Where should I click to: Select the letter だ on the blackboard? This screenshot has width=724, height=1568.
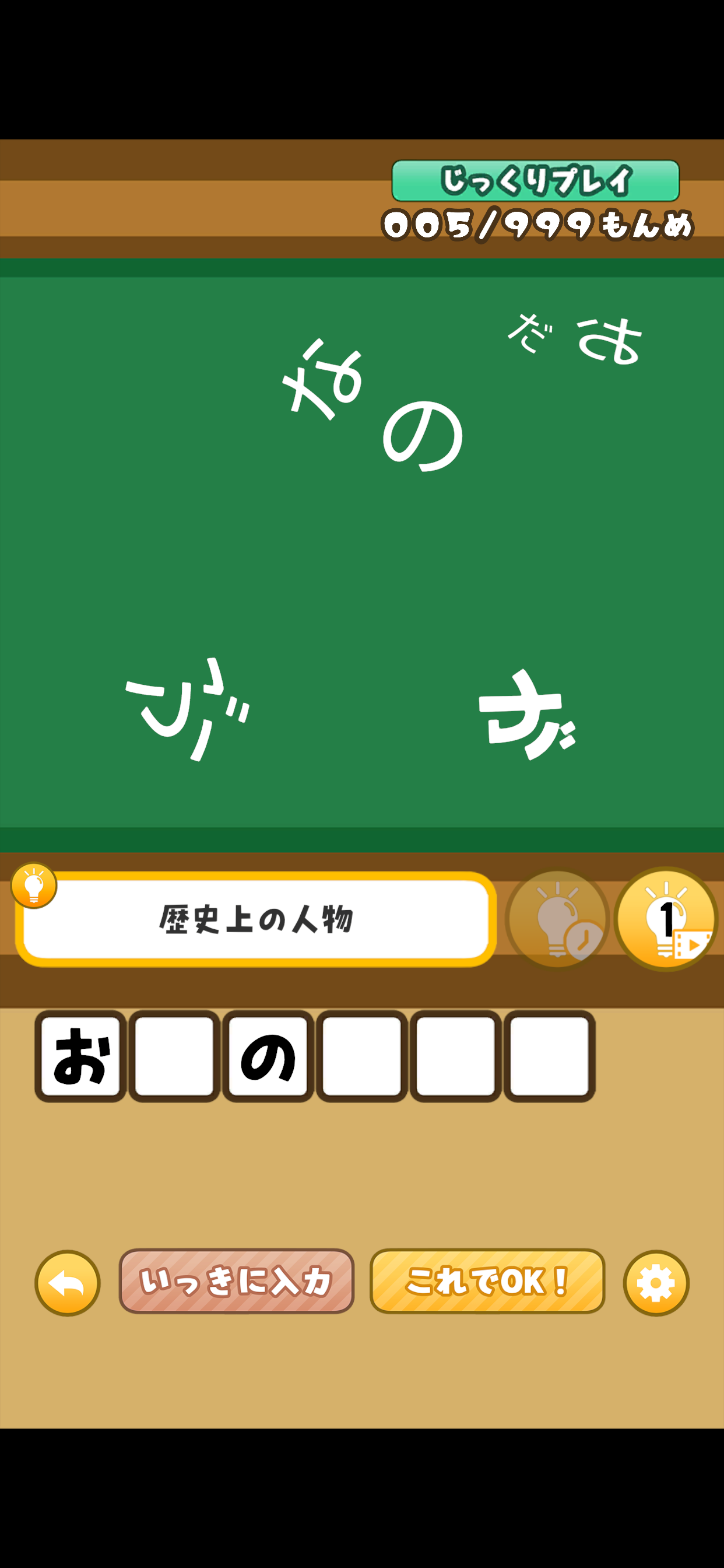[529, 333]
